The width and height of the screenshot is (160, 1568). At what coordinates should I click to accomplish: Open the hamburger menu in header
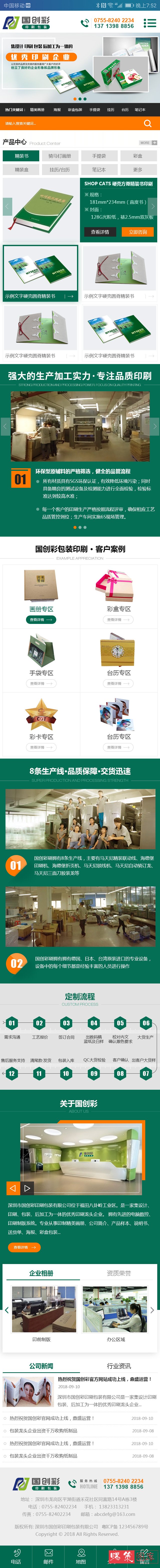[149, 23]
